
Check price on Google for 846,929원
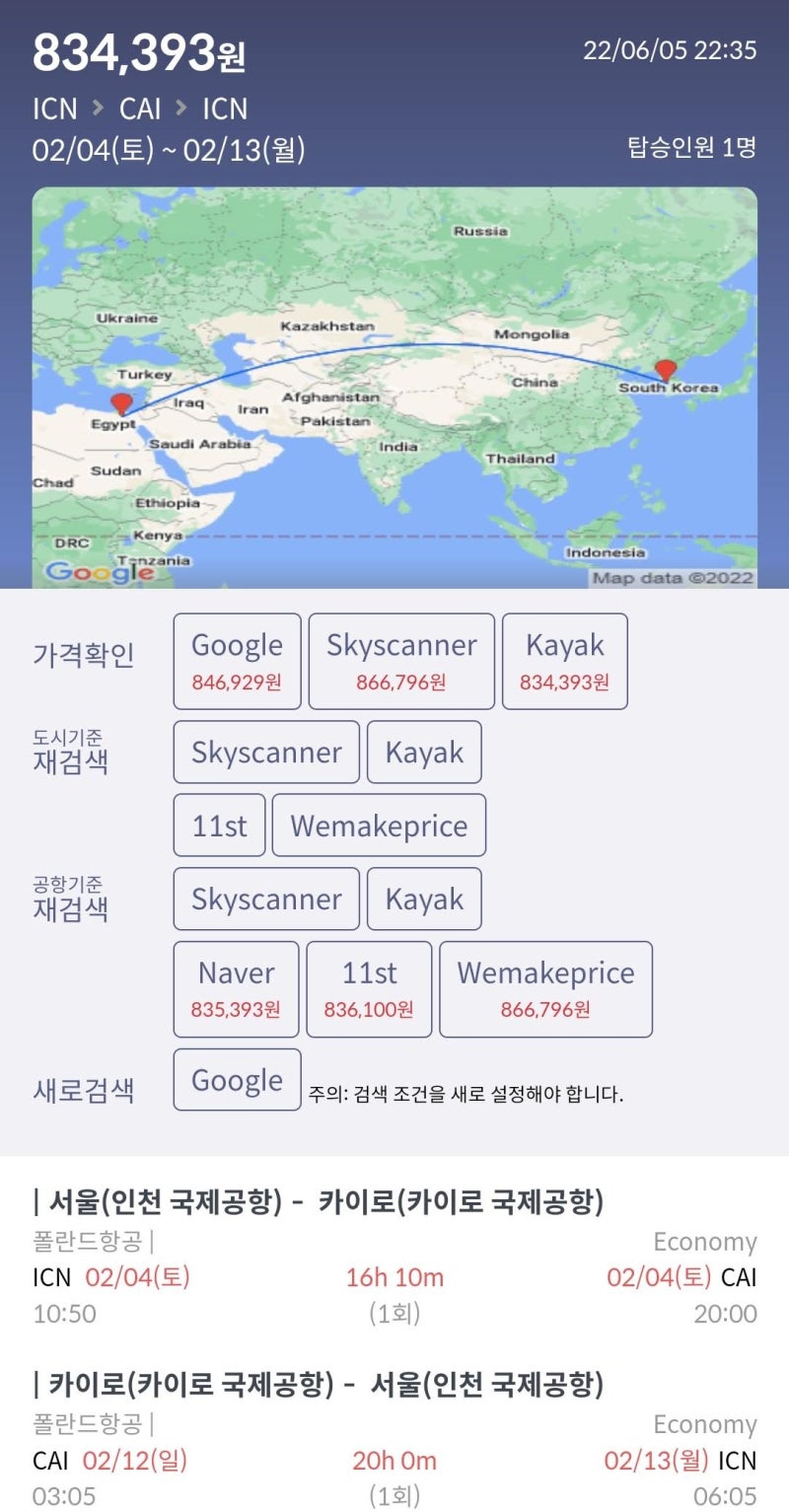click(x=237, y=661)
